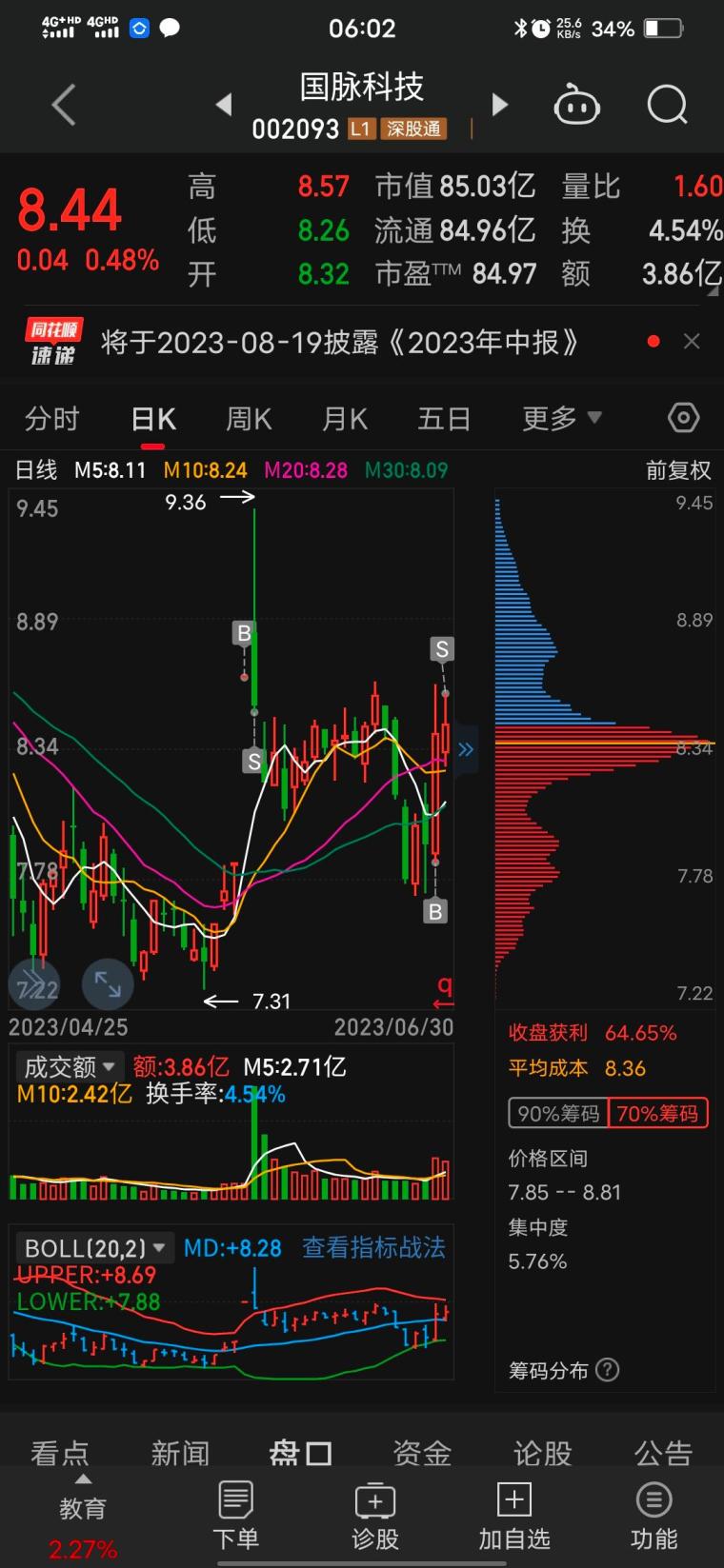Viewport: 724px width, 1568px height.
Task: Open chart settings hexagon icon
Action: click(x=683, y=418)
